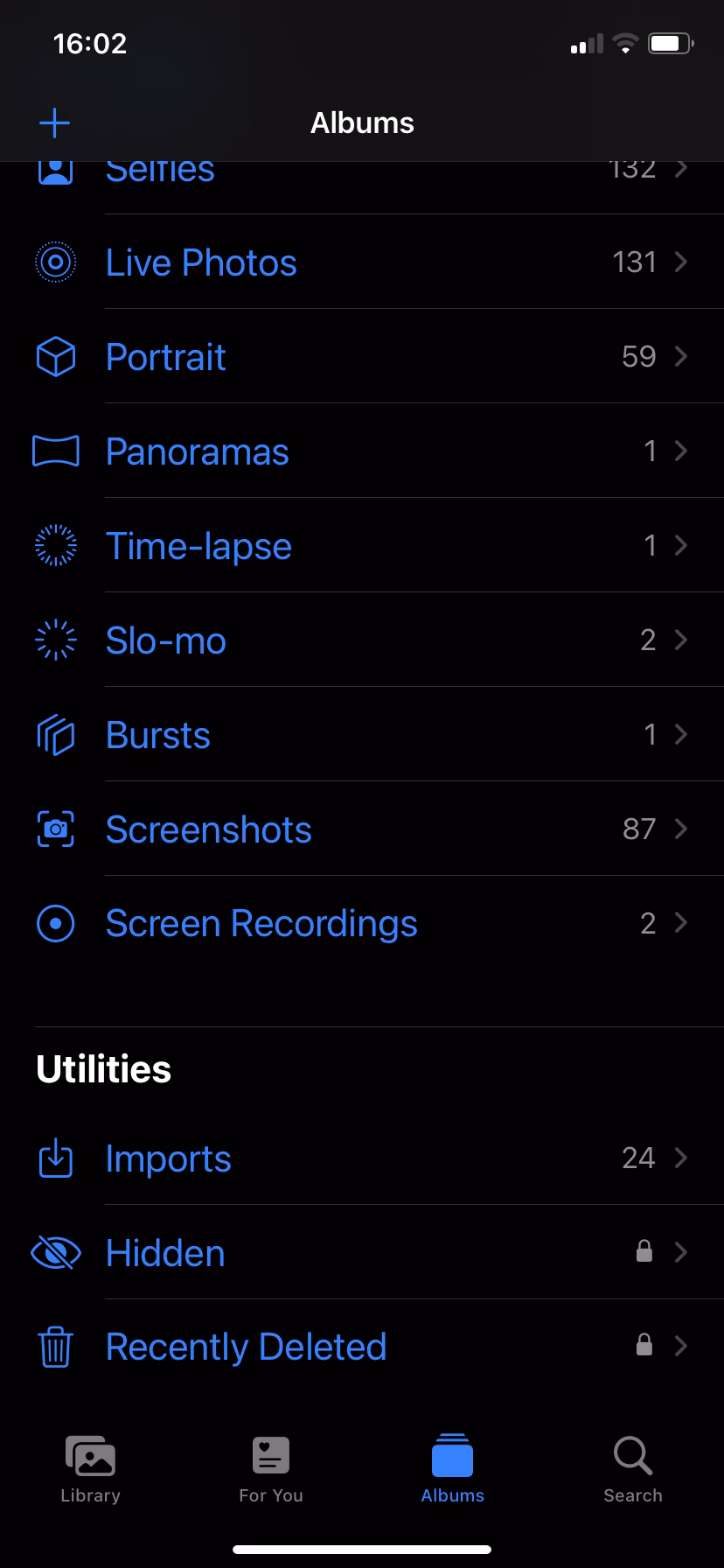
Task: Tap the plus icon to add album
Action: 54,123
